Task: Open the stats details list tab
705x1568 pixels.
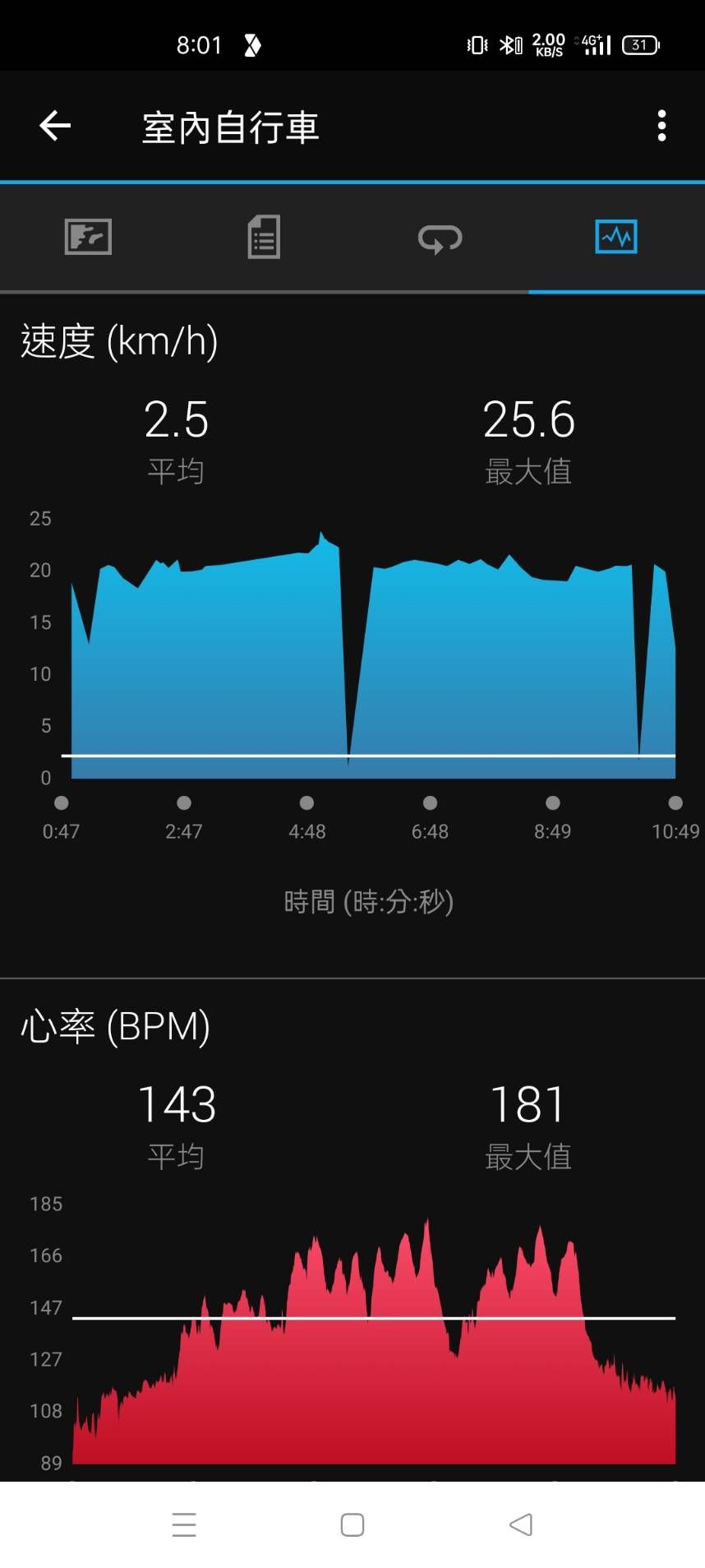Action: [264, 237]
